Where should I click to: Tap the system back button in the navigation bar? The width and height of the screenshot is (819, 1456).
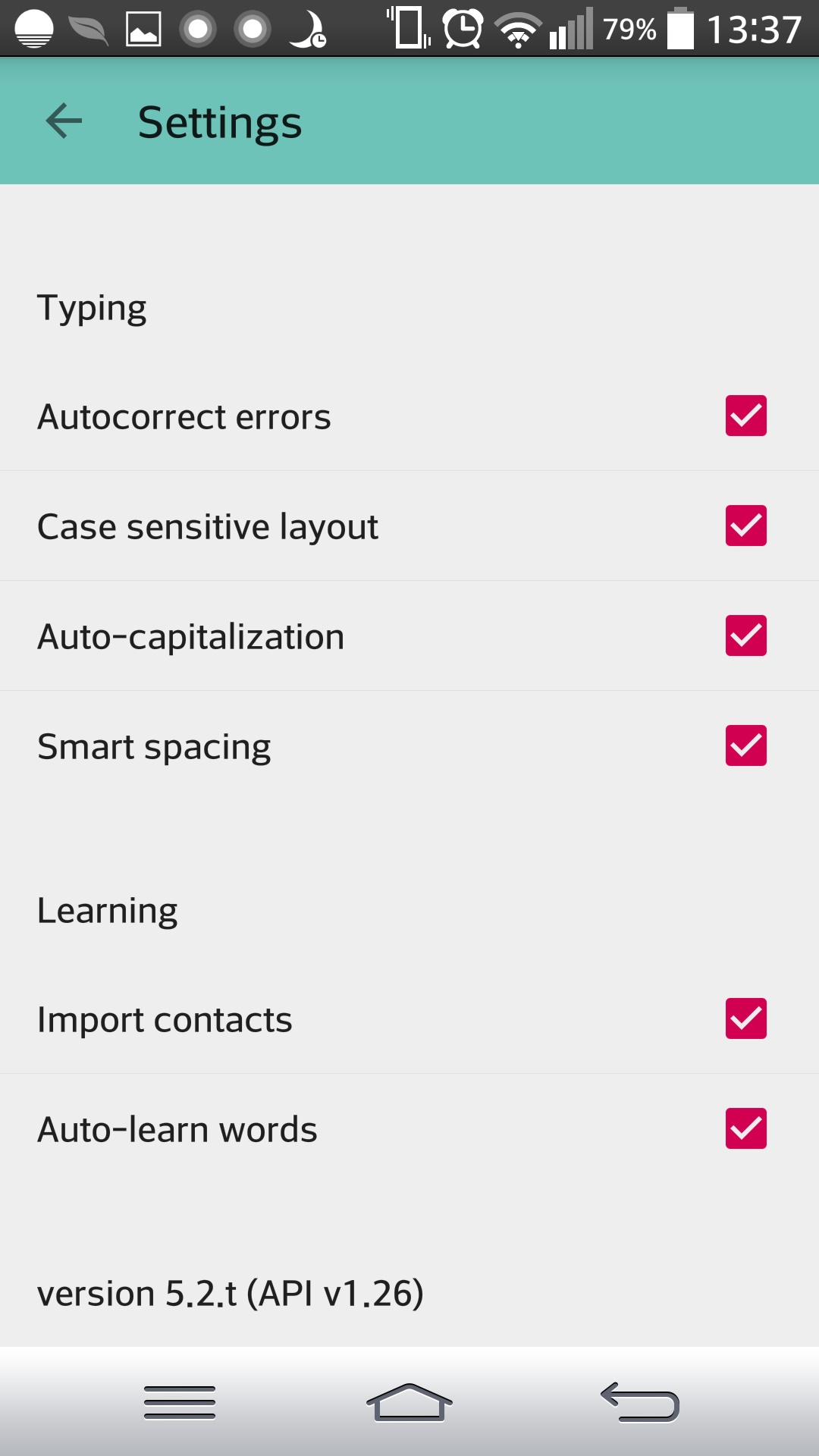pos(639,1403)
